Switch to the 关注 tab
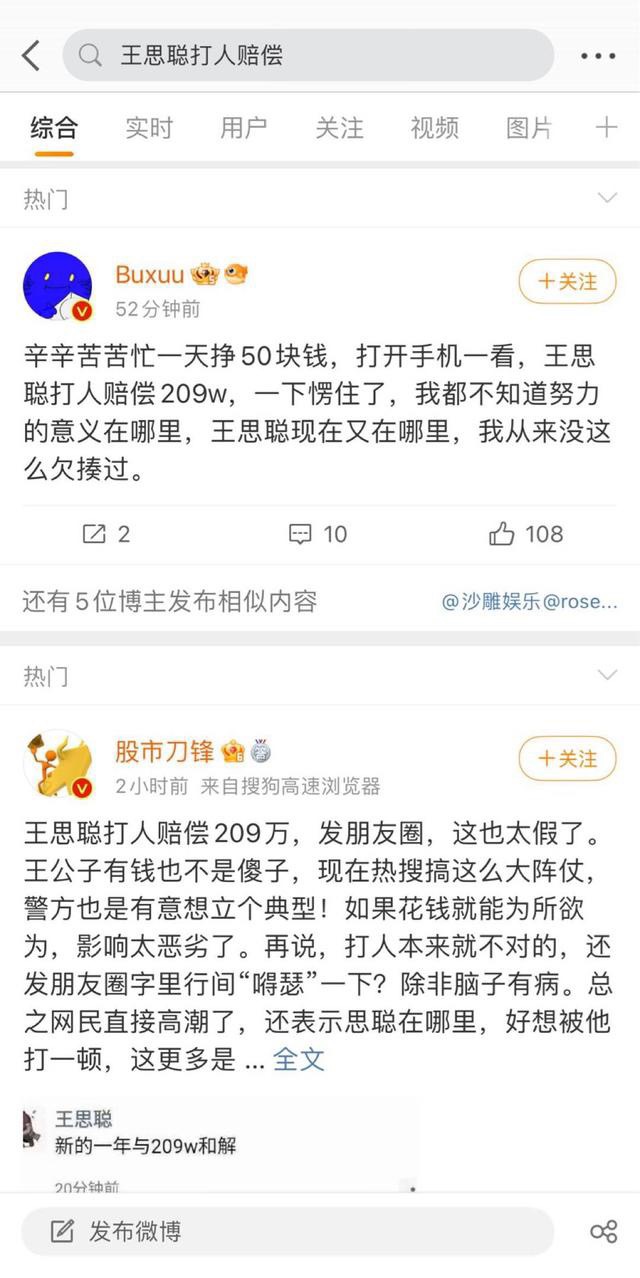640x1278 pixels. click(339, 128)
